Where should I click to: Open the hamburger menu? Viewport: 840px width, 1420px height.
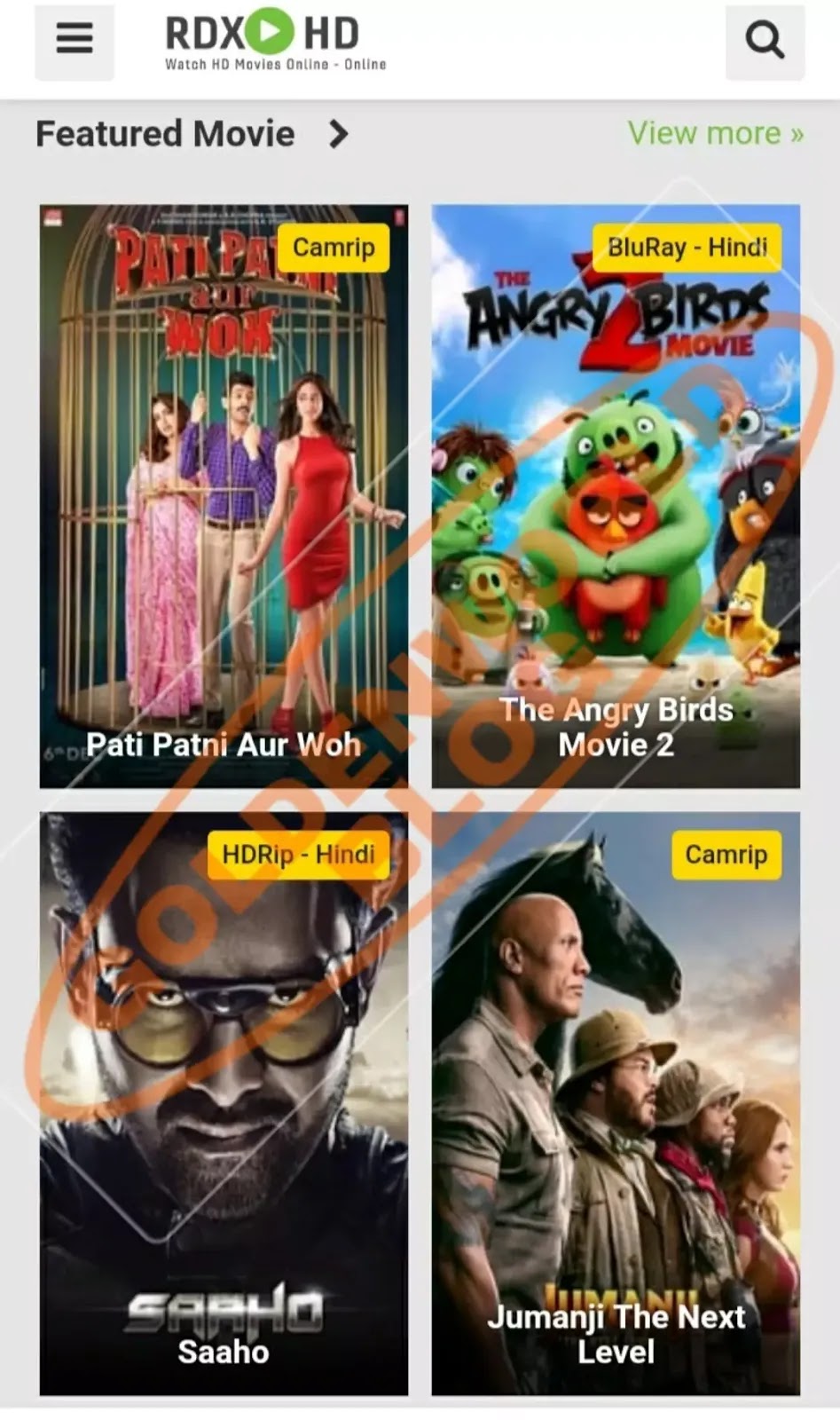[75, 40]
